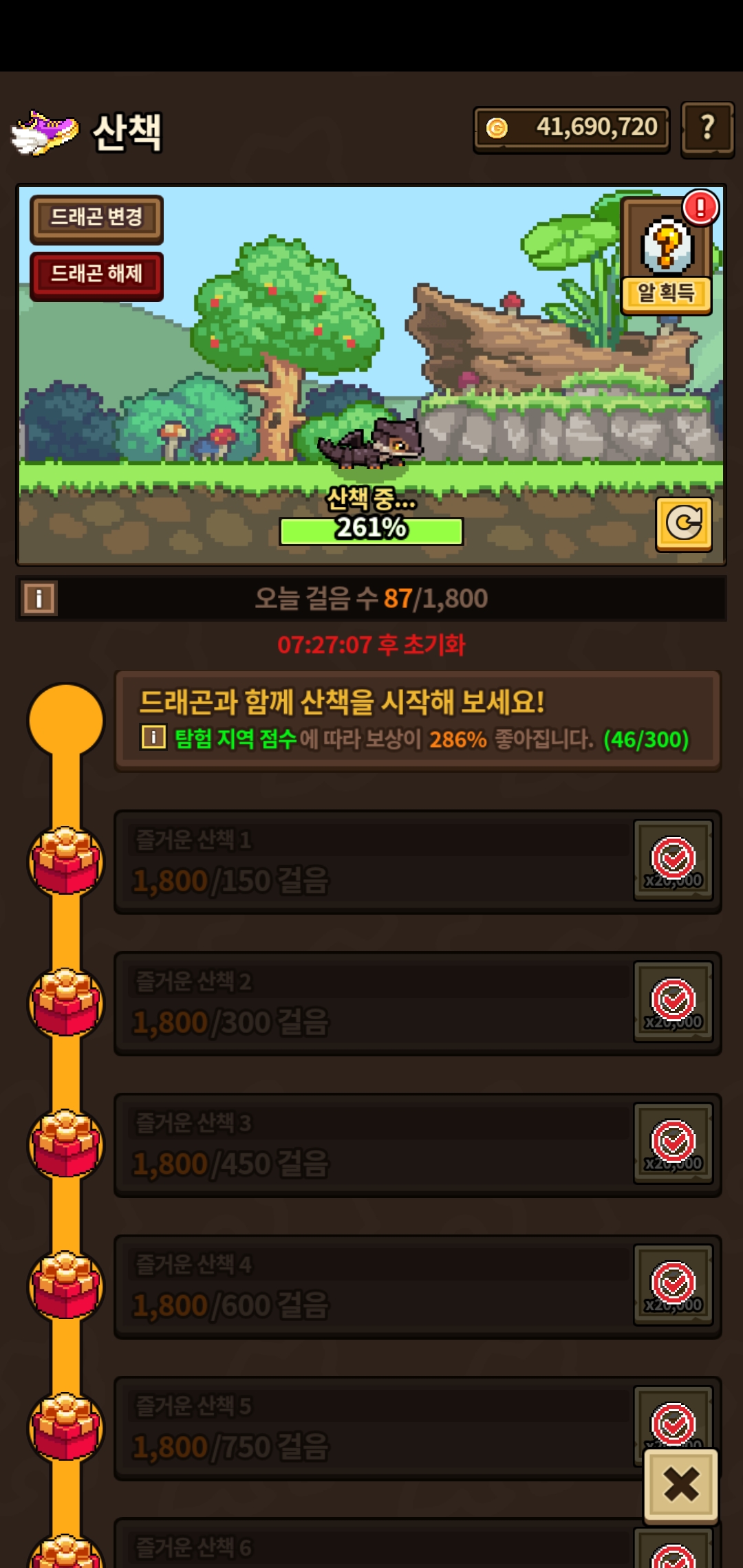This screenshot has height=1568, width=743.
Task: Tap the gold coin balance display
Action: 571,129
